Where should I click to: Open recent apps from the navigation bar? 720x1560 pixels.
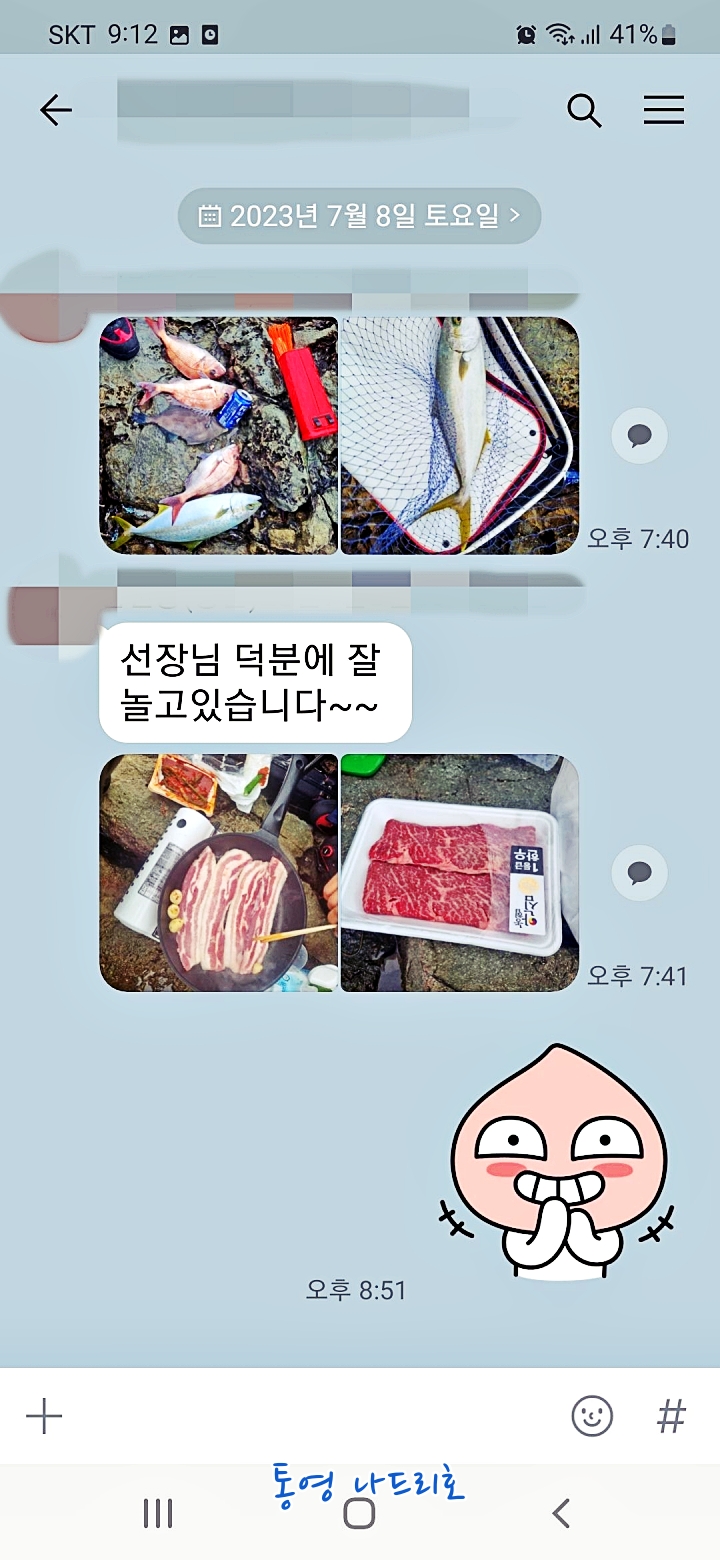[158, 1514]
